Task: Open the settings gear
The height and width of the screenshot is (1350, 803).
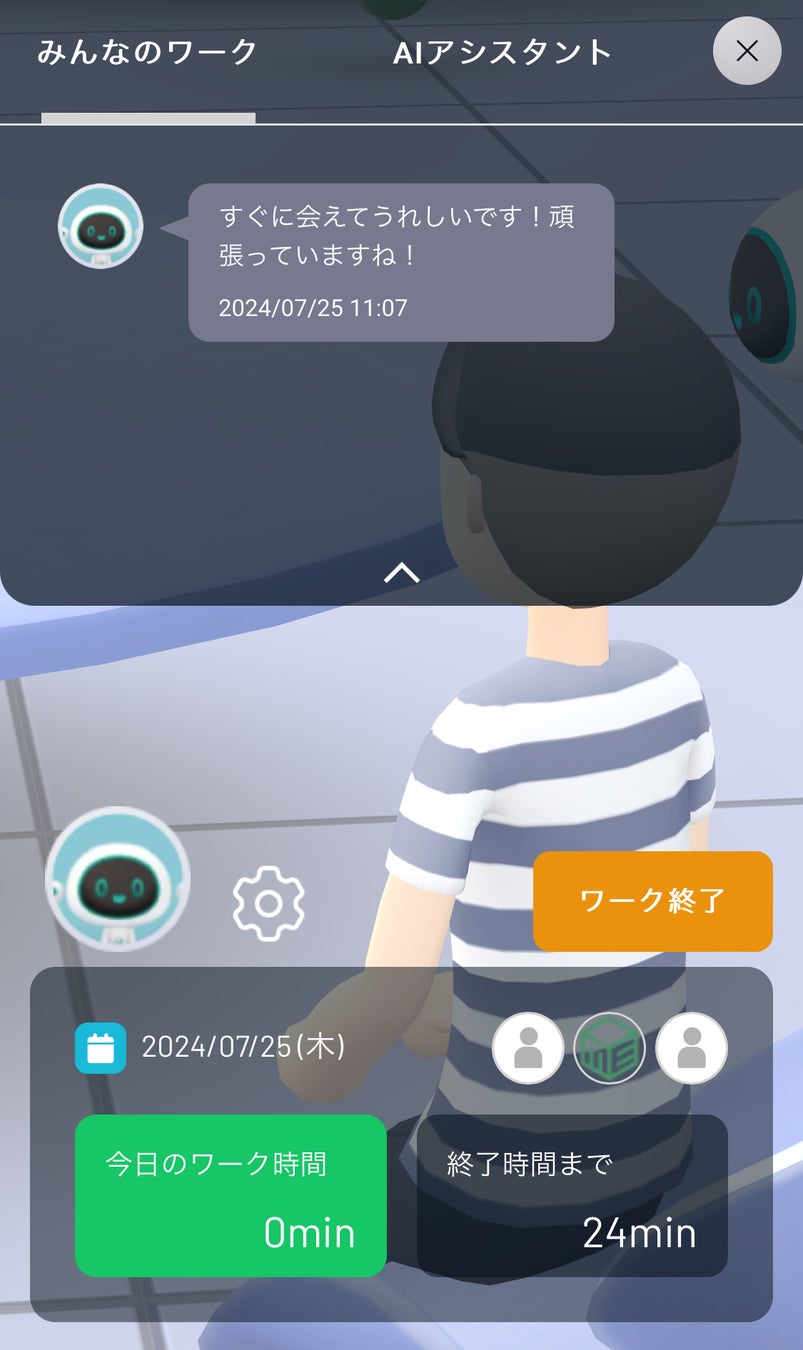Action: [x=268, y=903]
